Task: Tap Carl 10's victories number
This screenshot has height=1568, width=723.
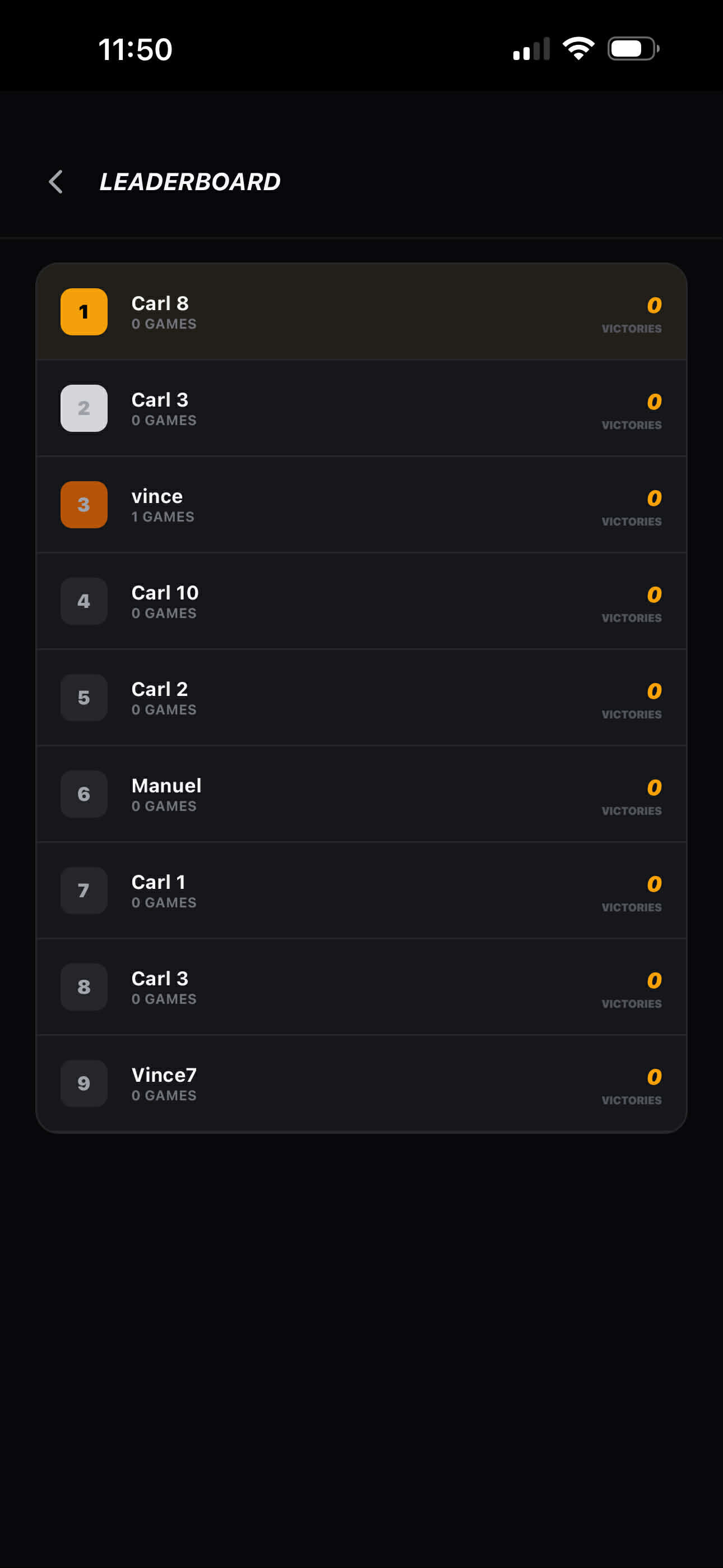Action: pyautogui.click(x=653, y=596)
